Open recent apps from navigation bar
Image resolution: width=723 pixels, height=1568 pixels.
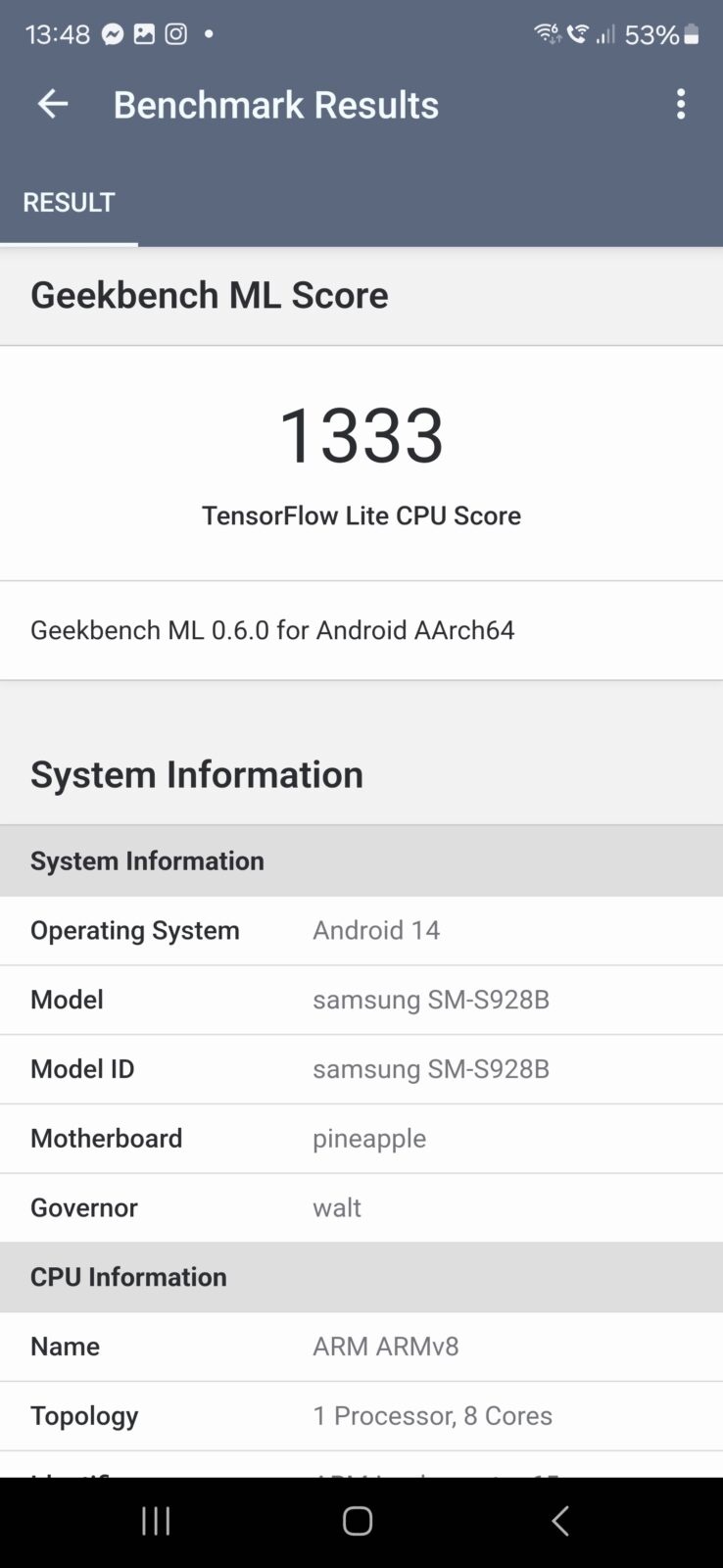pos(156,1521)
